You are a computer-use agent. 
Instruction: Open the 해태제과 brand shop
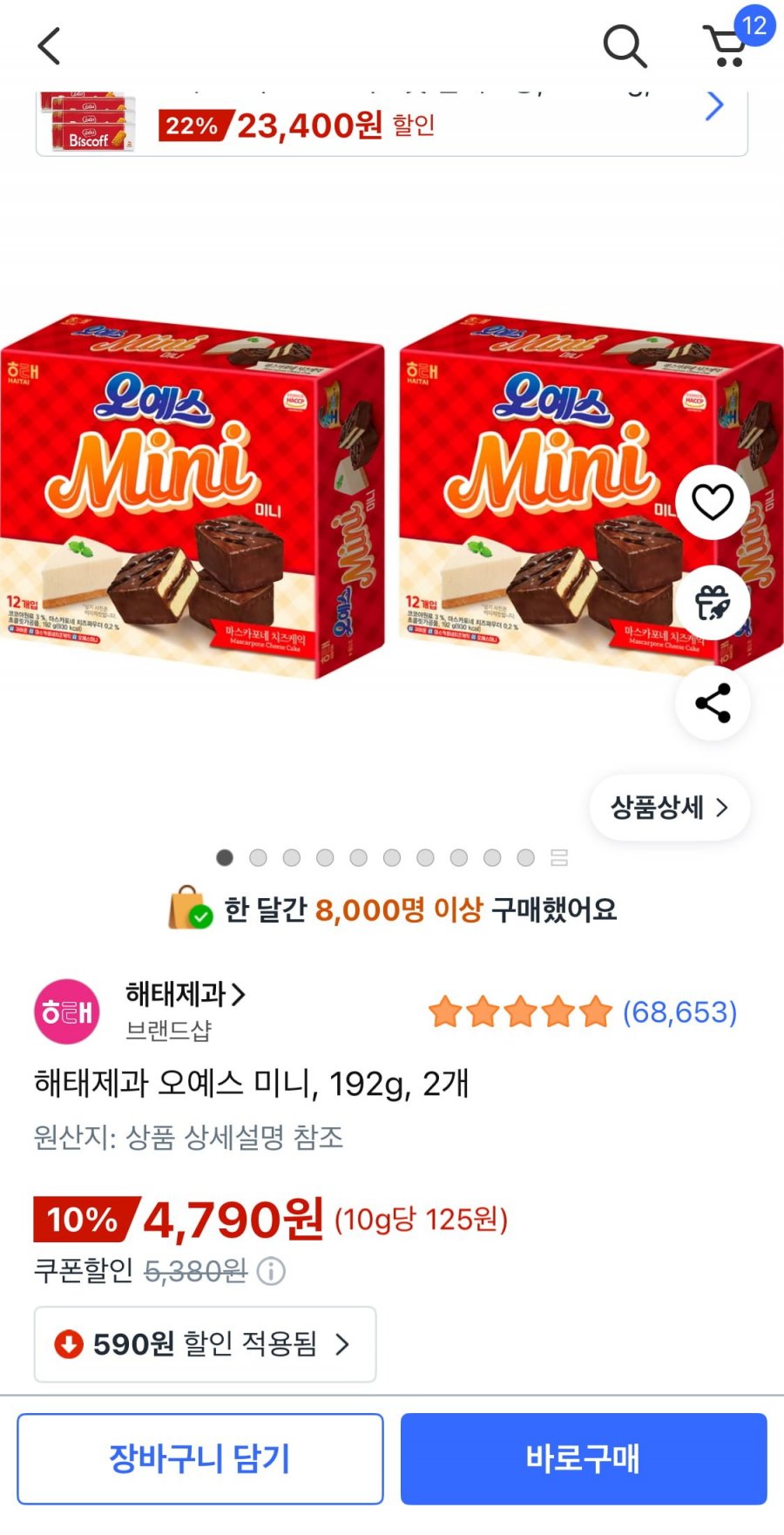tap(186, 994)
